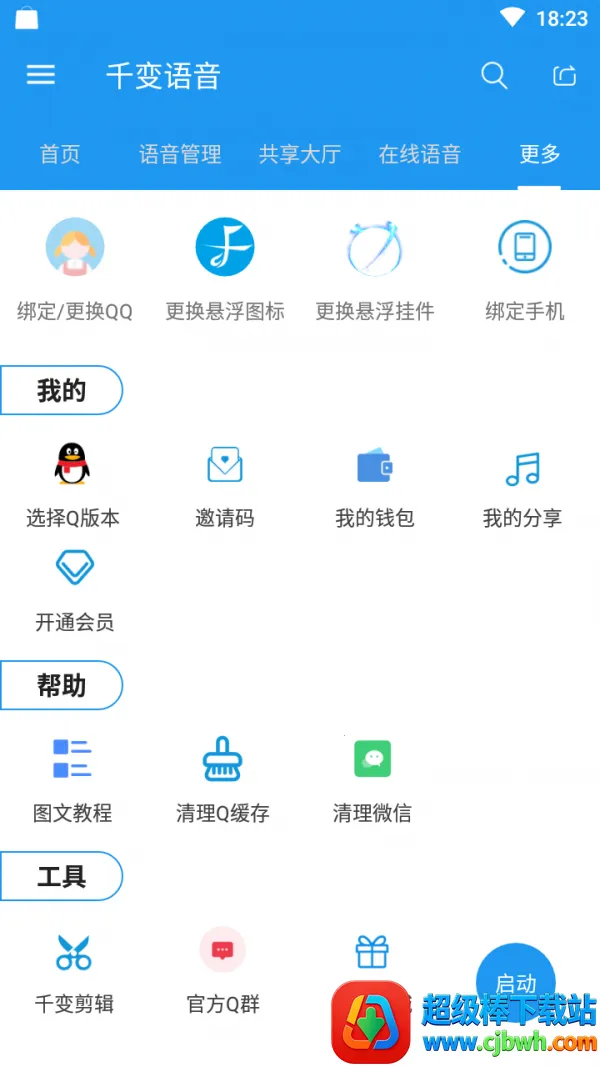Open the 邀请码 item
This screenshot has width=600, height=1067.
[225, 486]
